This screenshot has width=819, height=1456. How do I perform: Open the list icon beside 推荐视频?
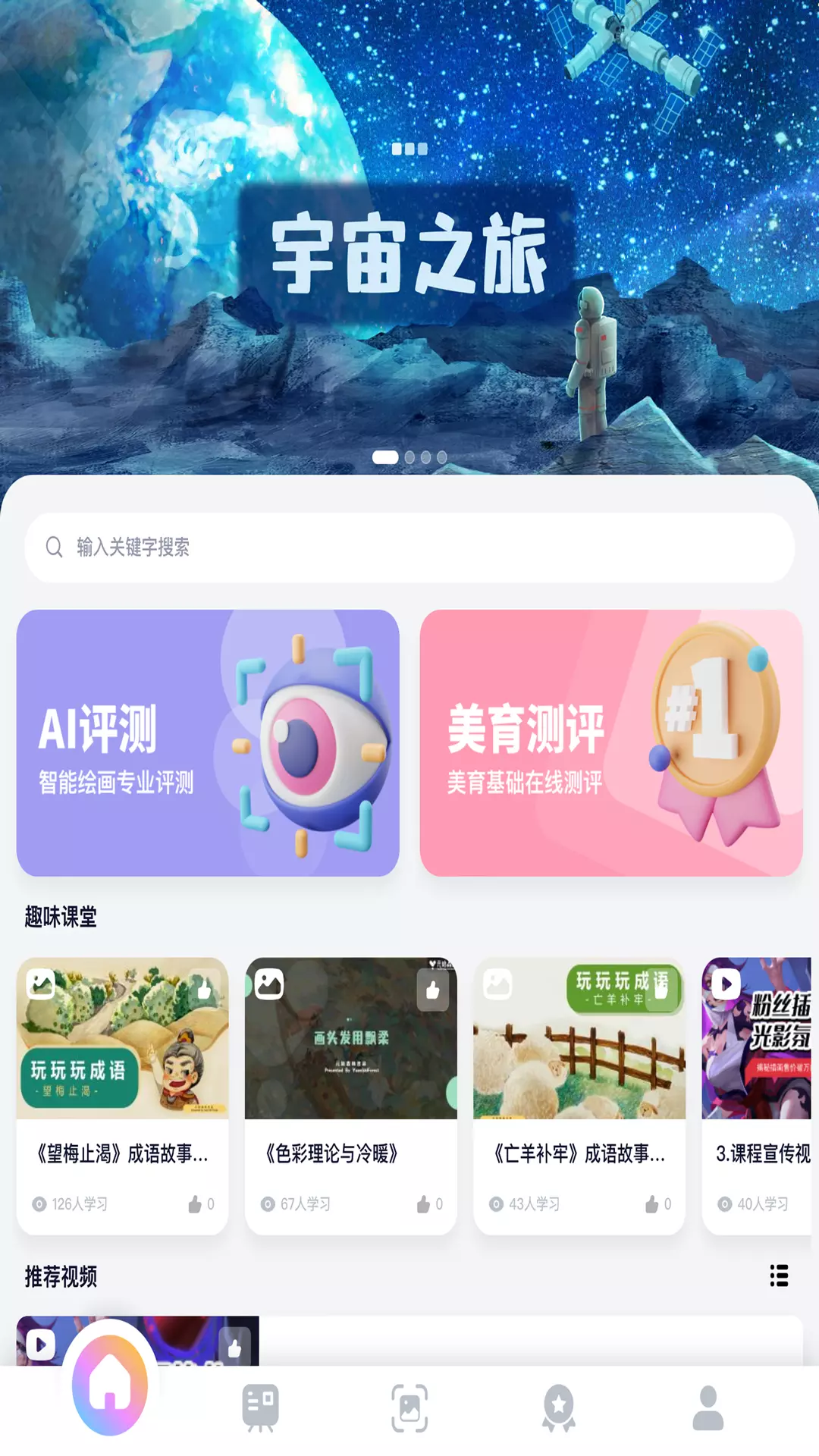(779, 1276)
